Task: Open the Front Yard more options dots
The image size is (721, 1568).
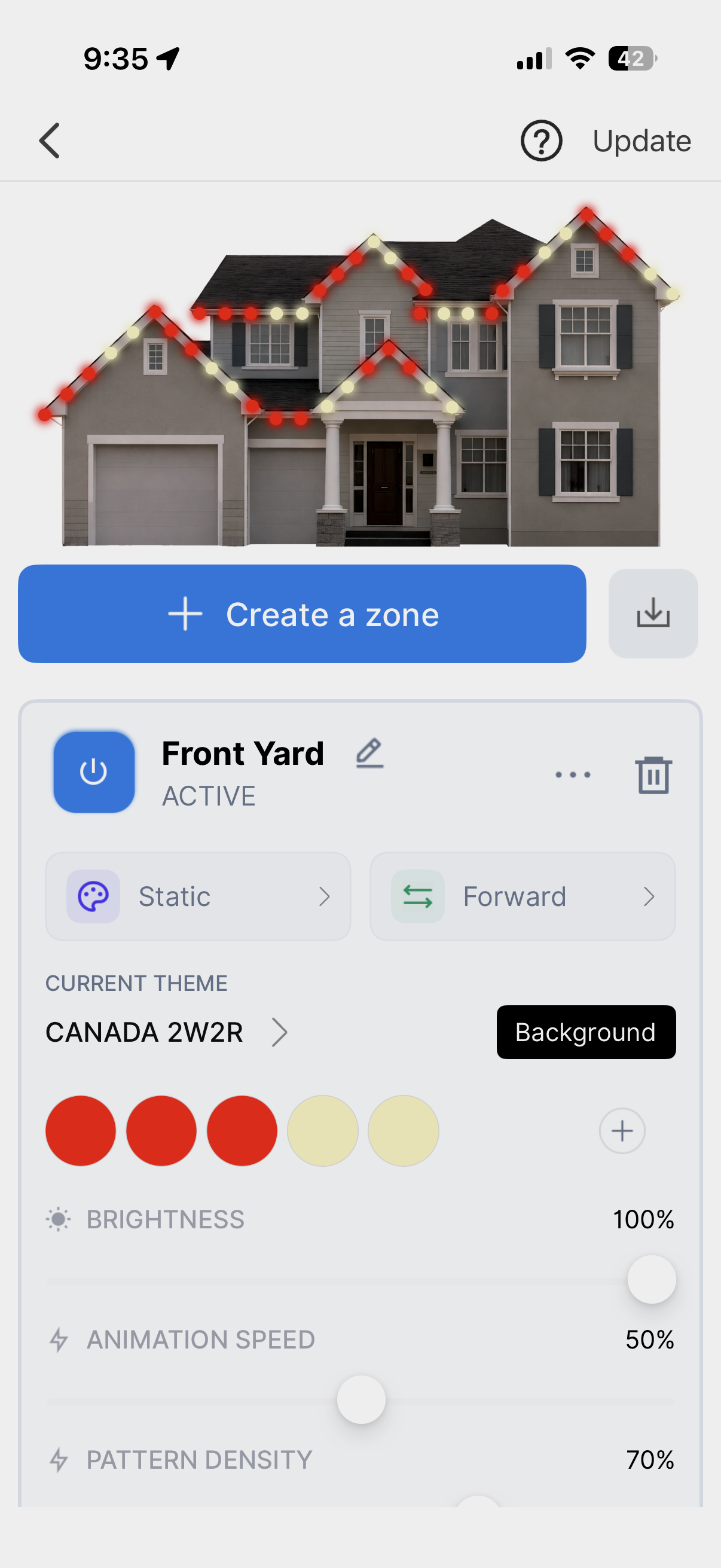Action: click(573, 775)
